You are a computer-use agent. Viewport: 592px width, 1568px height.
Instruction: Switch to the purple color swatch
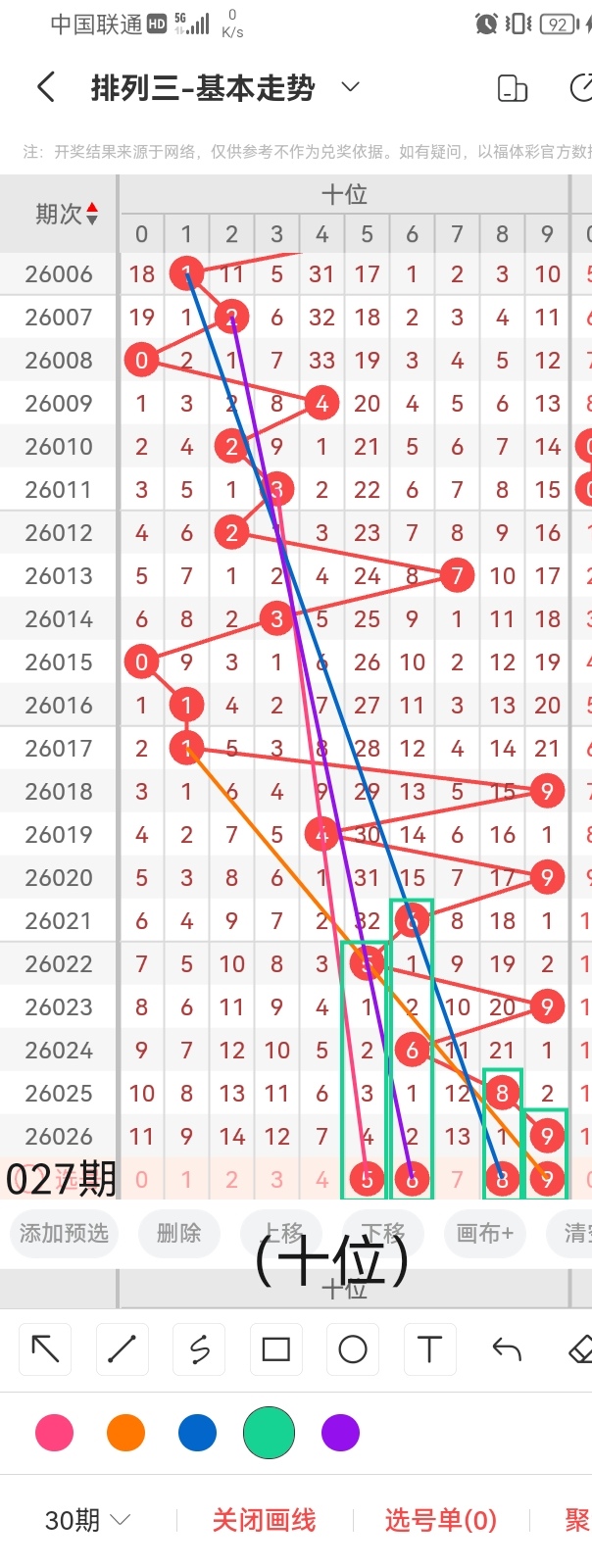coord(340,1433)
